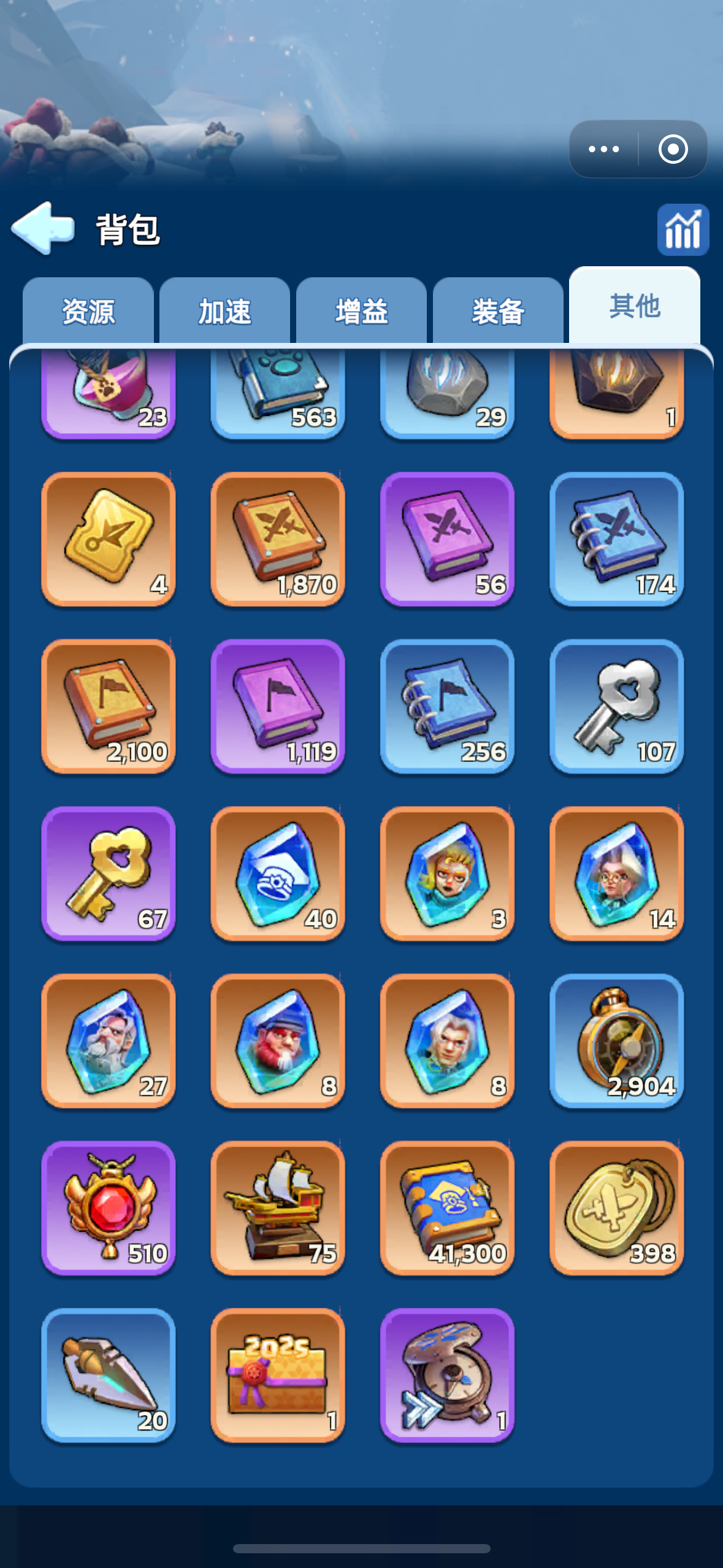Select the captain hat shard with 40

coord(278,873)
